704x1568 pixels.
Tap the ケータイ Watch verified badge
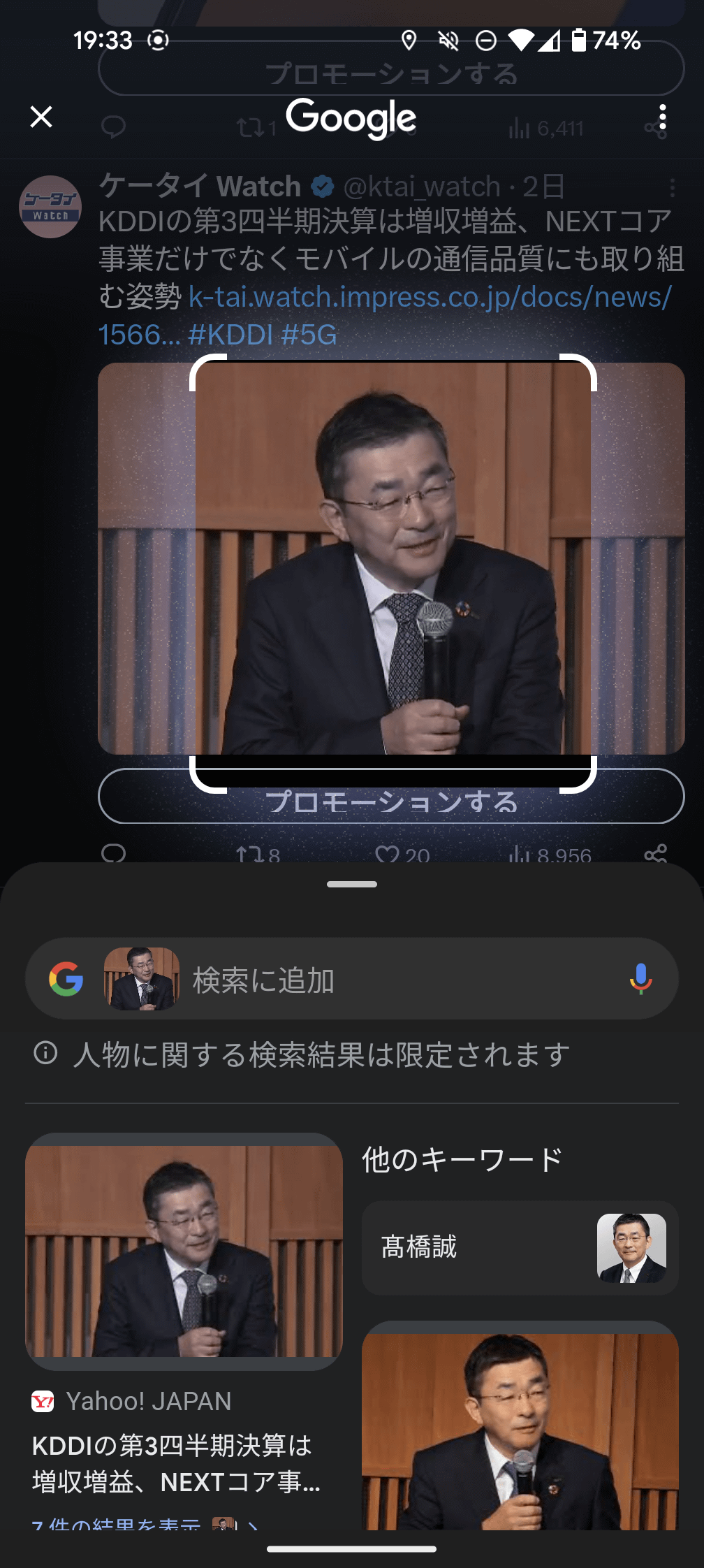321,186
